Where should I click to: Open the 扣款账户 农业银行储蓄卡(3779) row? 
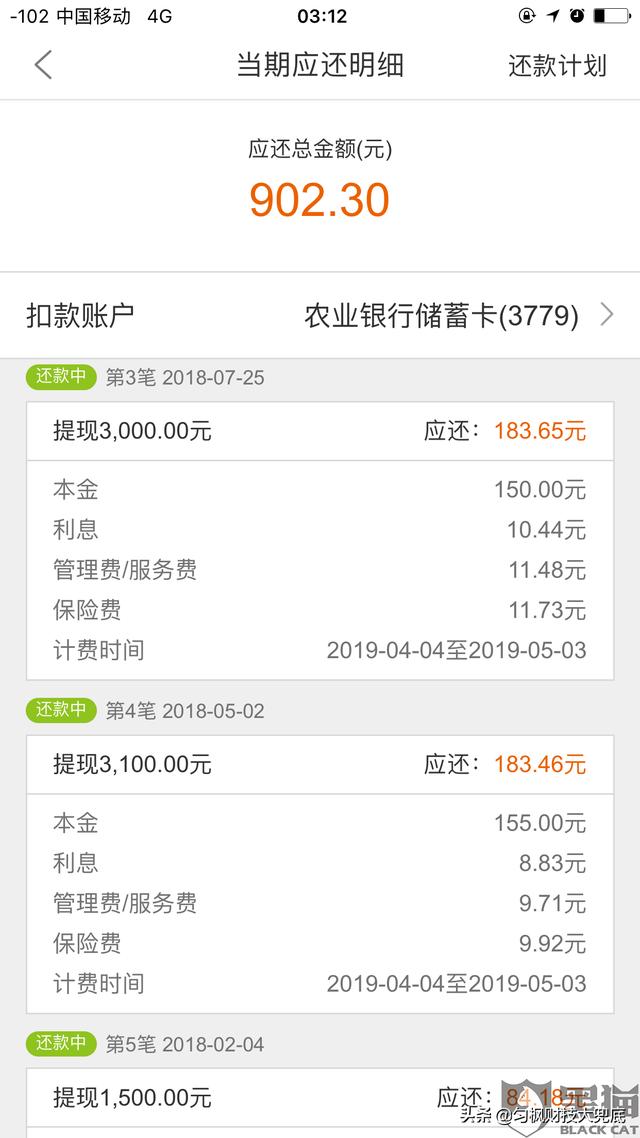pos(320,316)
